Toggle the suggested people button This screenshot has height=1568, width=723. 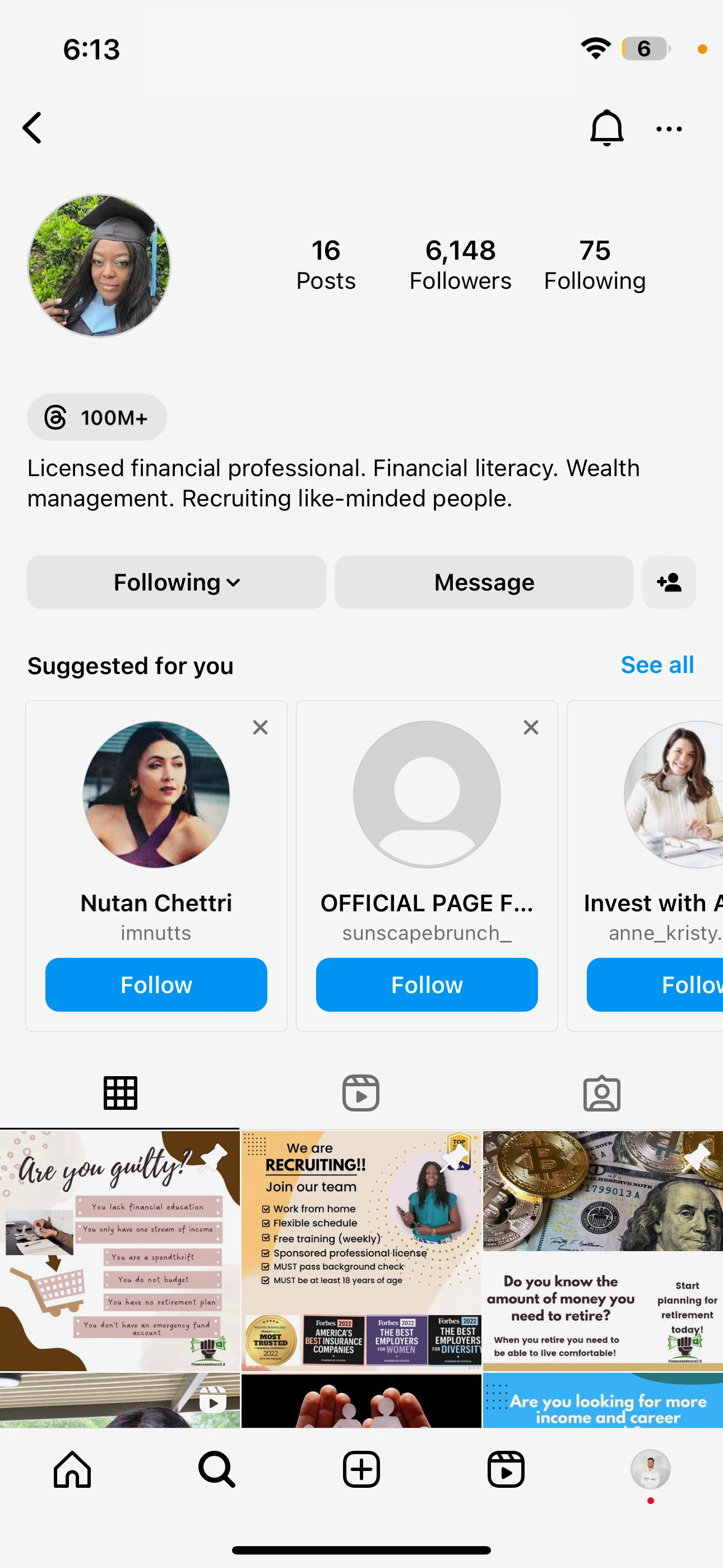(x=669, y=582)
